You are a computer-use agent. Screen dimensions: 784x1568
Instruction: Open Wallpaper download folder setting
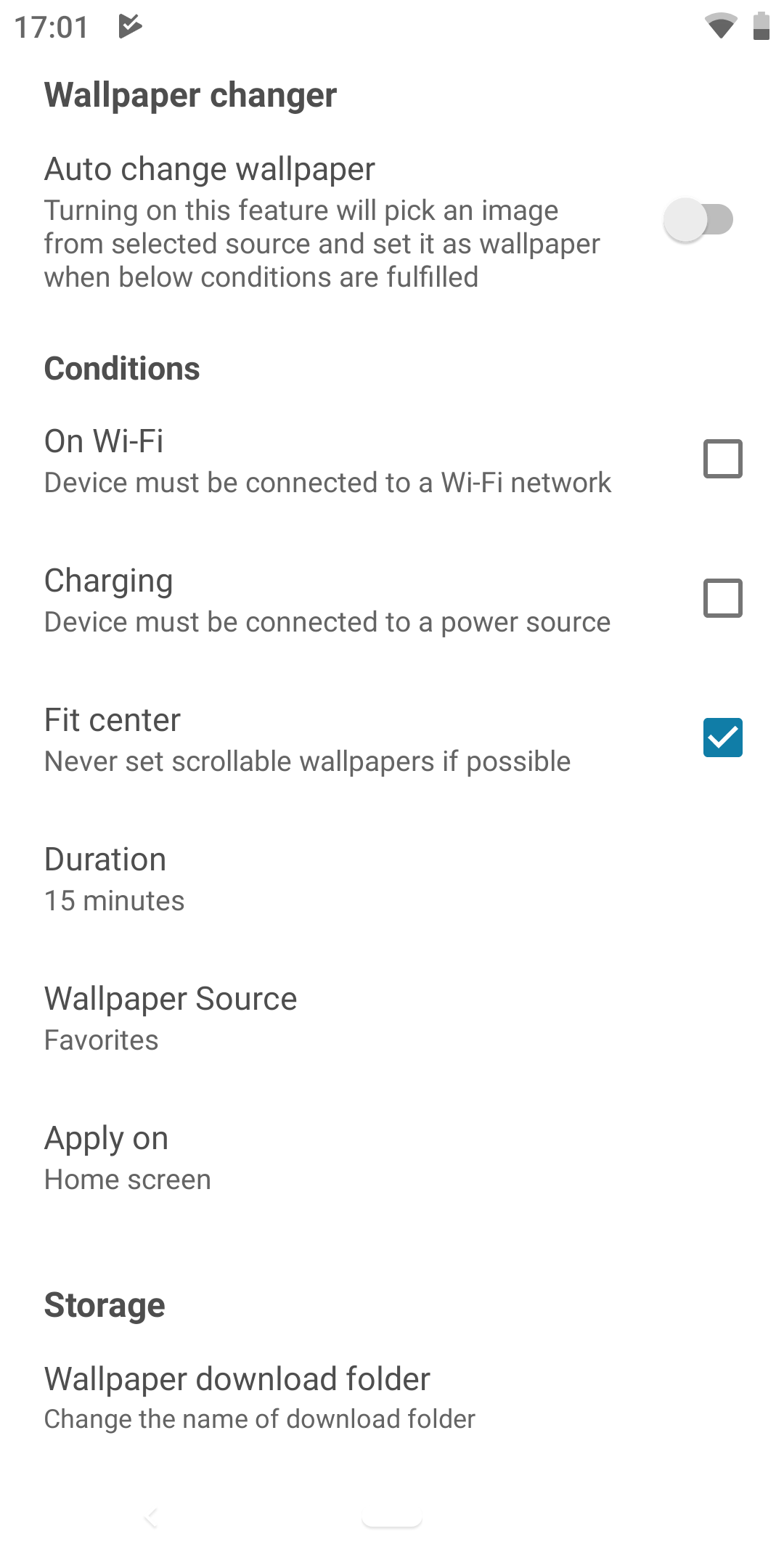click(392, 1398)
